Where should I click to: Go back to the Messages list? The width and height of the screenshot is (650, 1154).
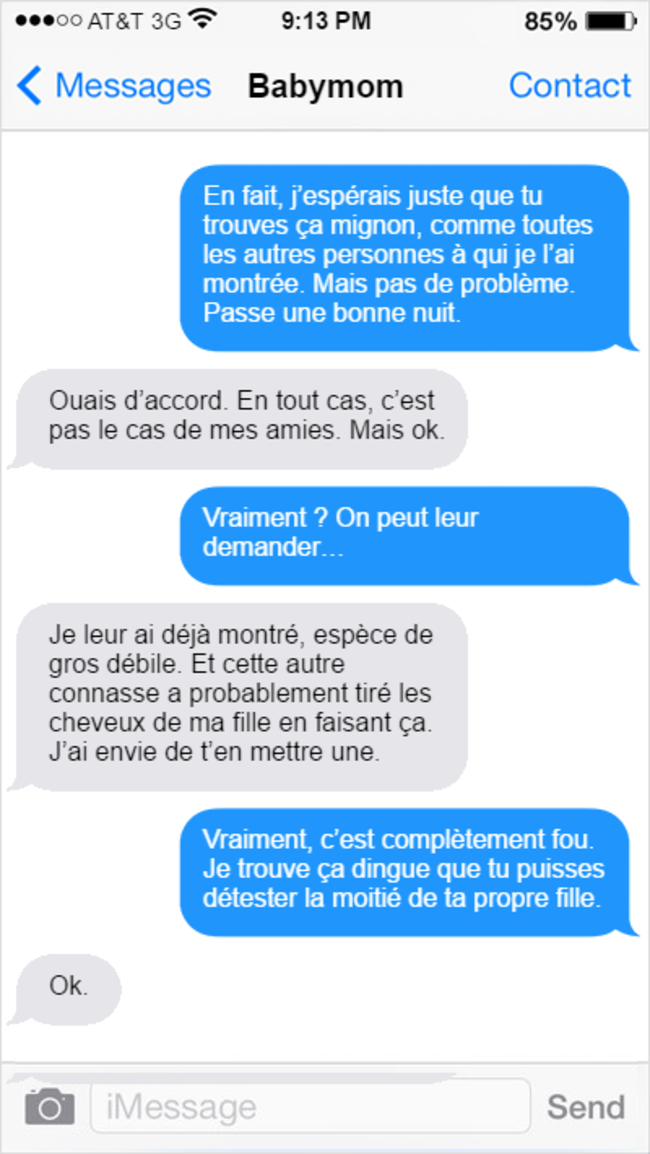point(114,86)
